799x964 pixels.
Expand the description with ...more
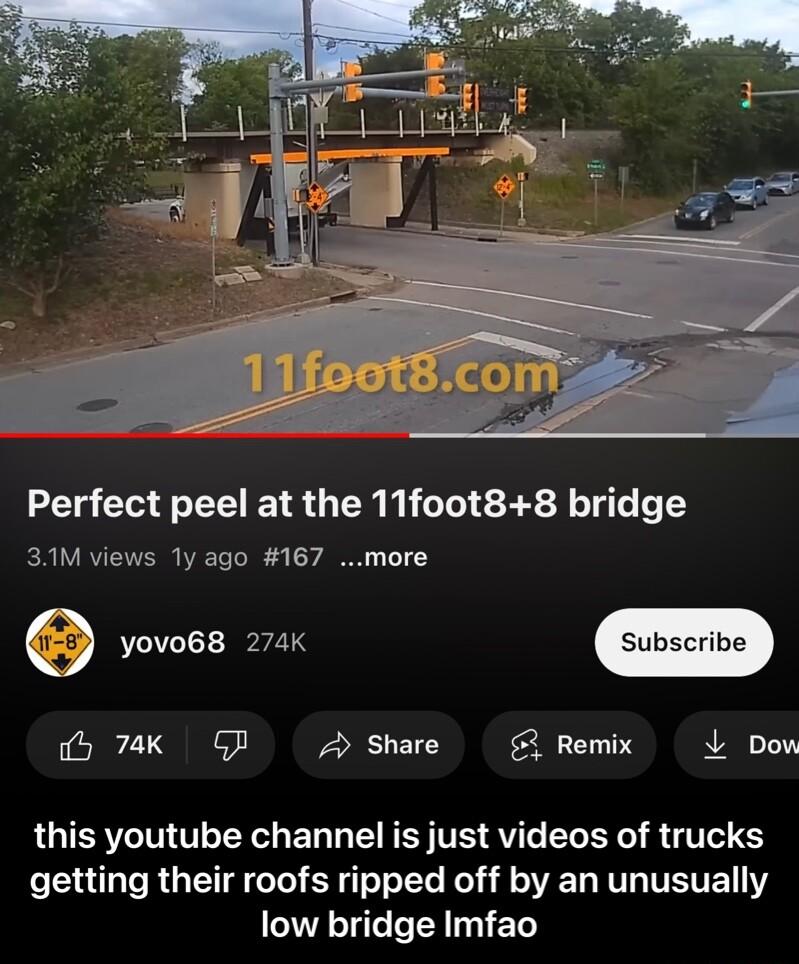coord(382,557)
